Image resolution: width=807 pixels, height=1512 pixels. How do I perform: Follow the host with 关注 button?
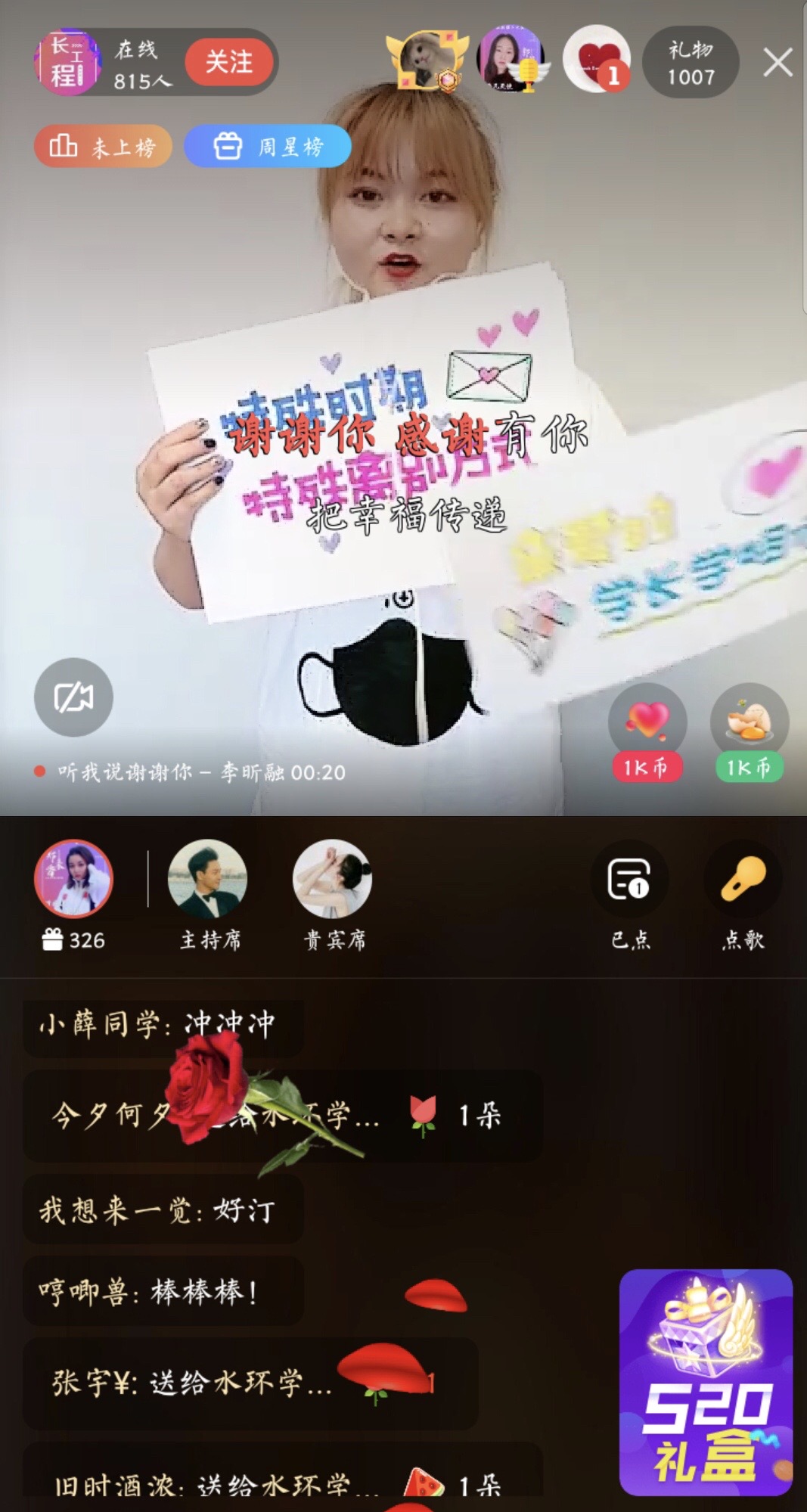point(229,62)
